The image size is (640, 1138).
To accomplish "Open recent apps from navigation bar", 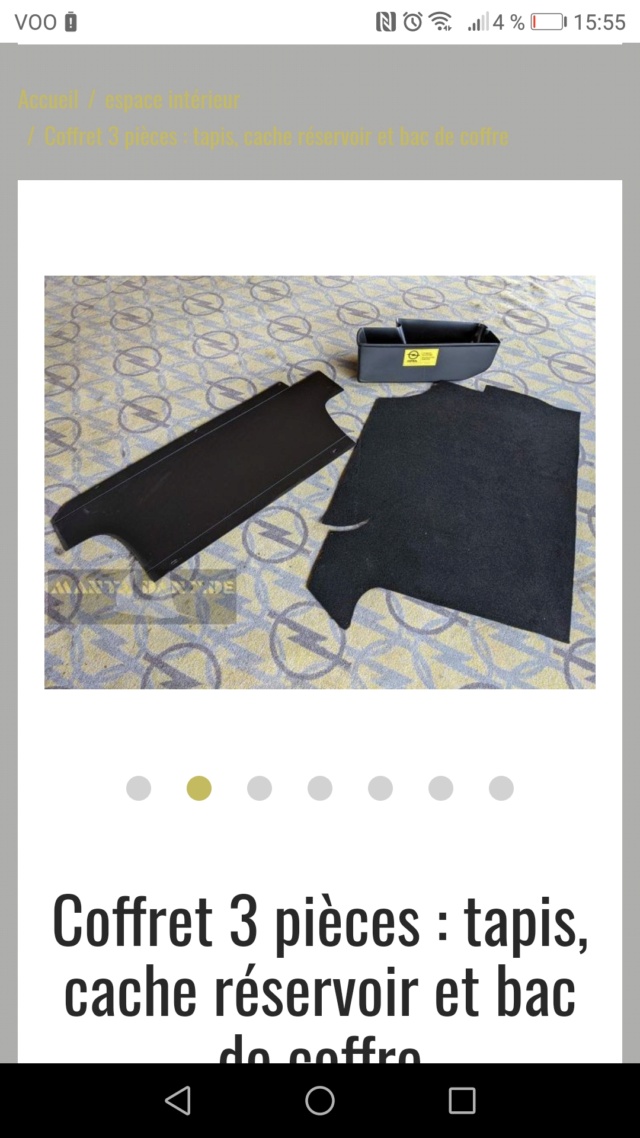I will point(462,1100).
